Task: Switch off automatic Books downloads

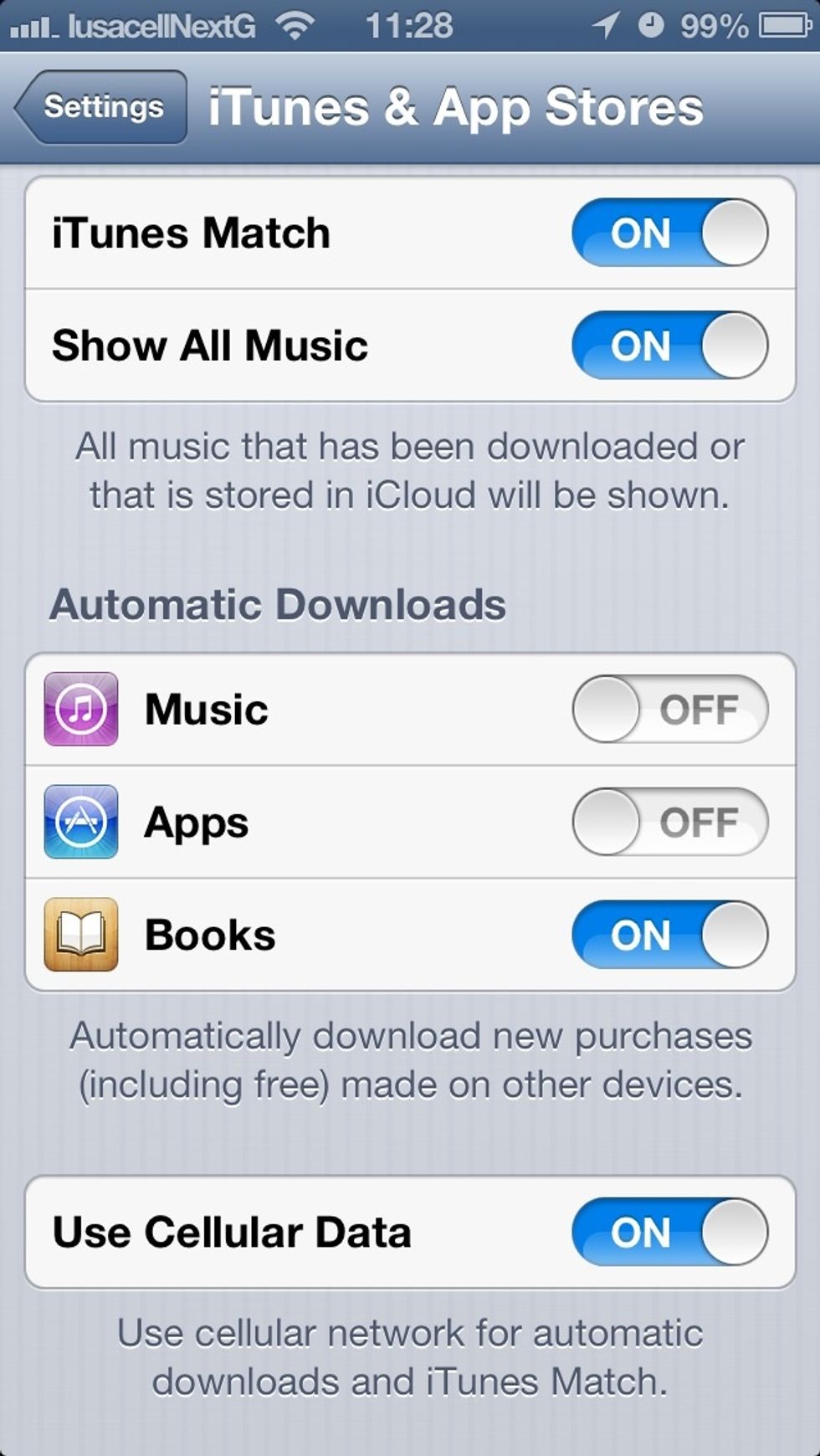Action: (669, 935)
